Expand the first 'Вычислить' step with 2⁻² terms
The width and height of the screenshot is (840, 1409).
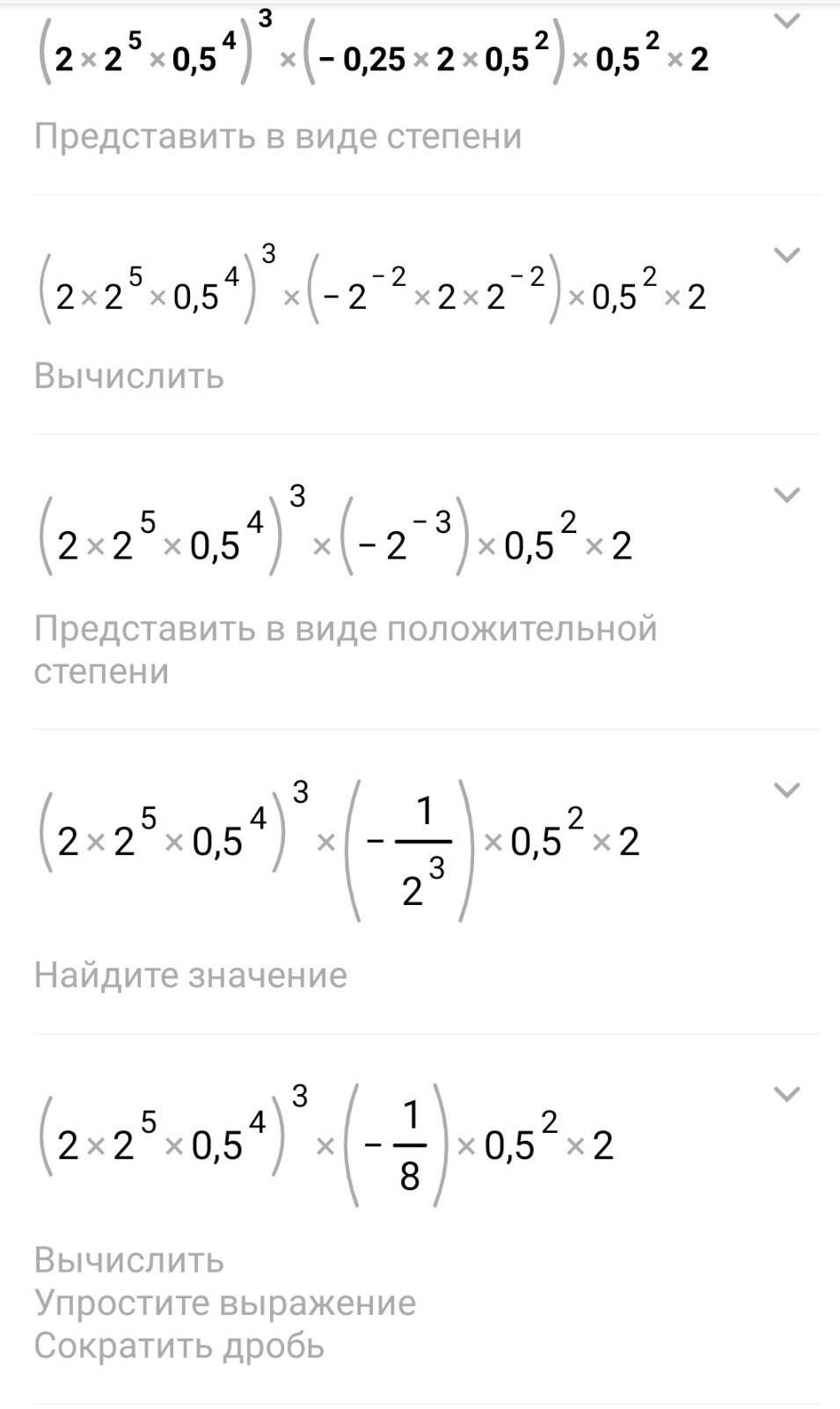coord(785,255)
